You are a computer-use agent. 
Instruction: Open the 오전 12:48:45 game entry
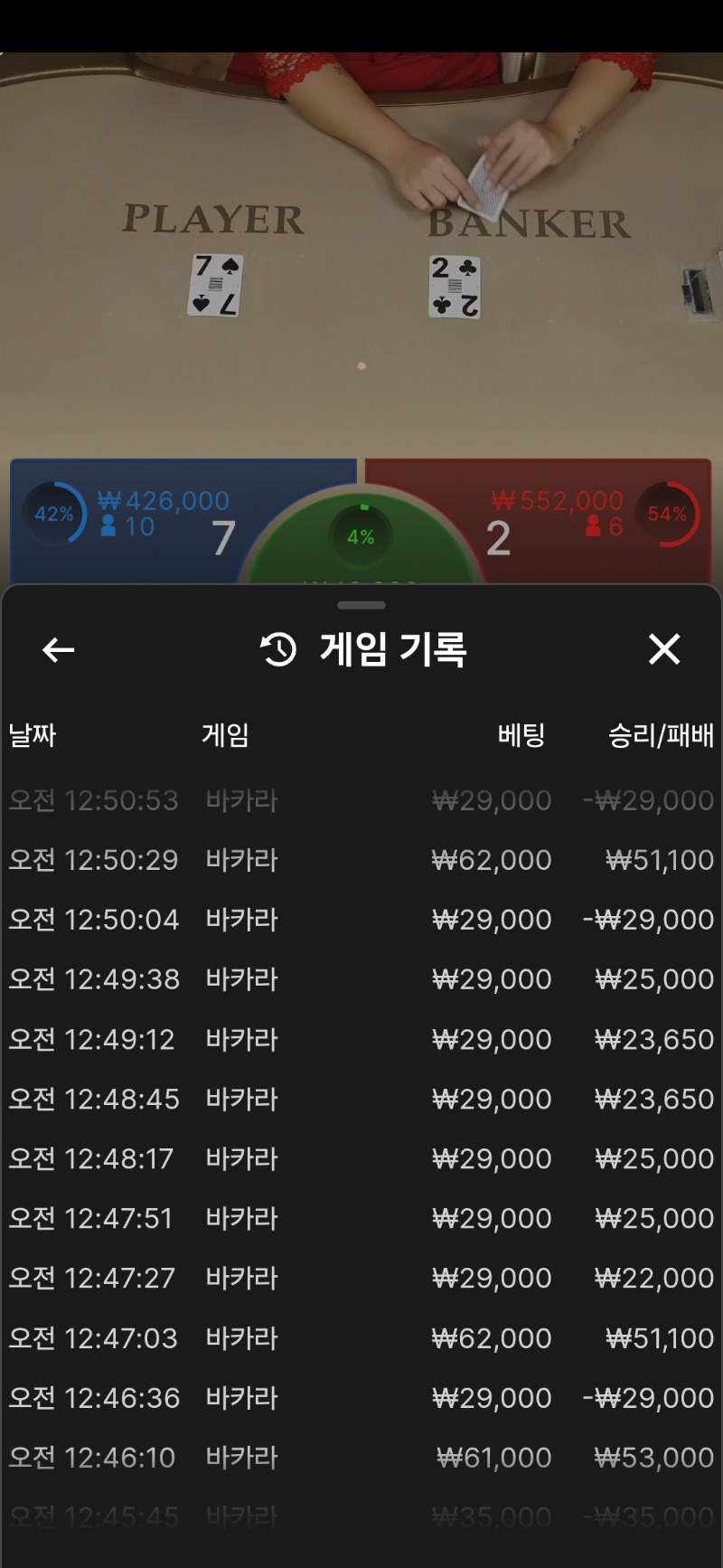point(361,1100)
